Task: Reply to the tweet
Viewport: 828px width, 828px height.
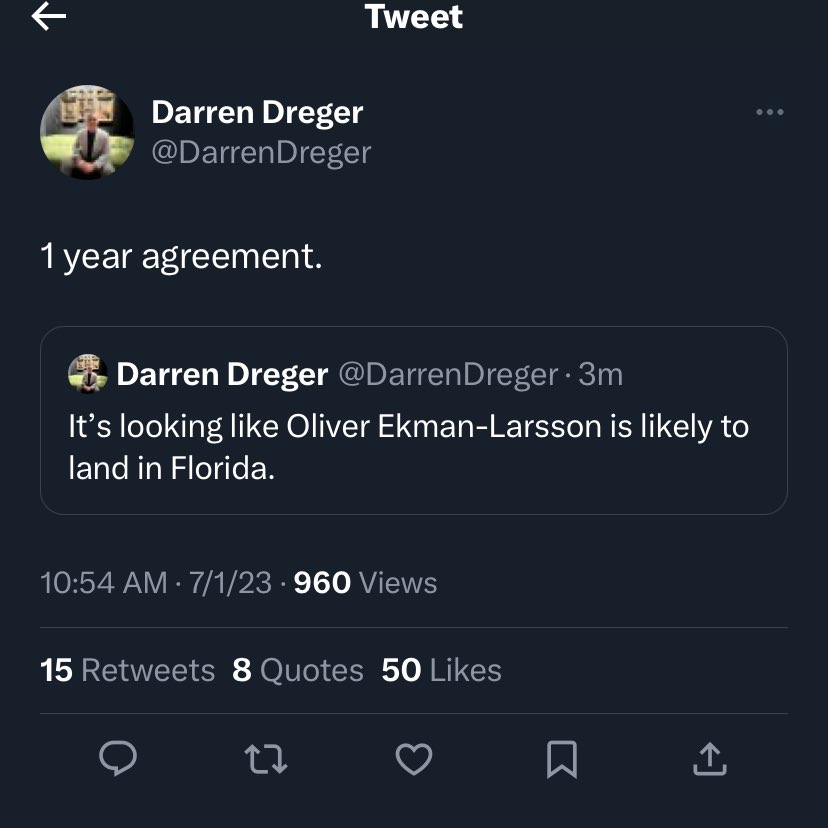Action: 119,760
